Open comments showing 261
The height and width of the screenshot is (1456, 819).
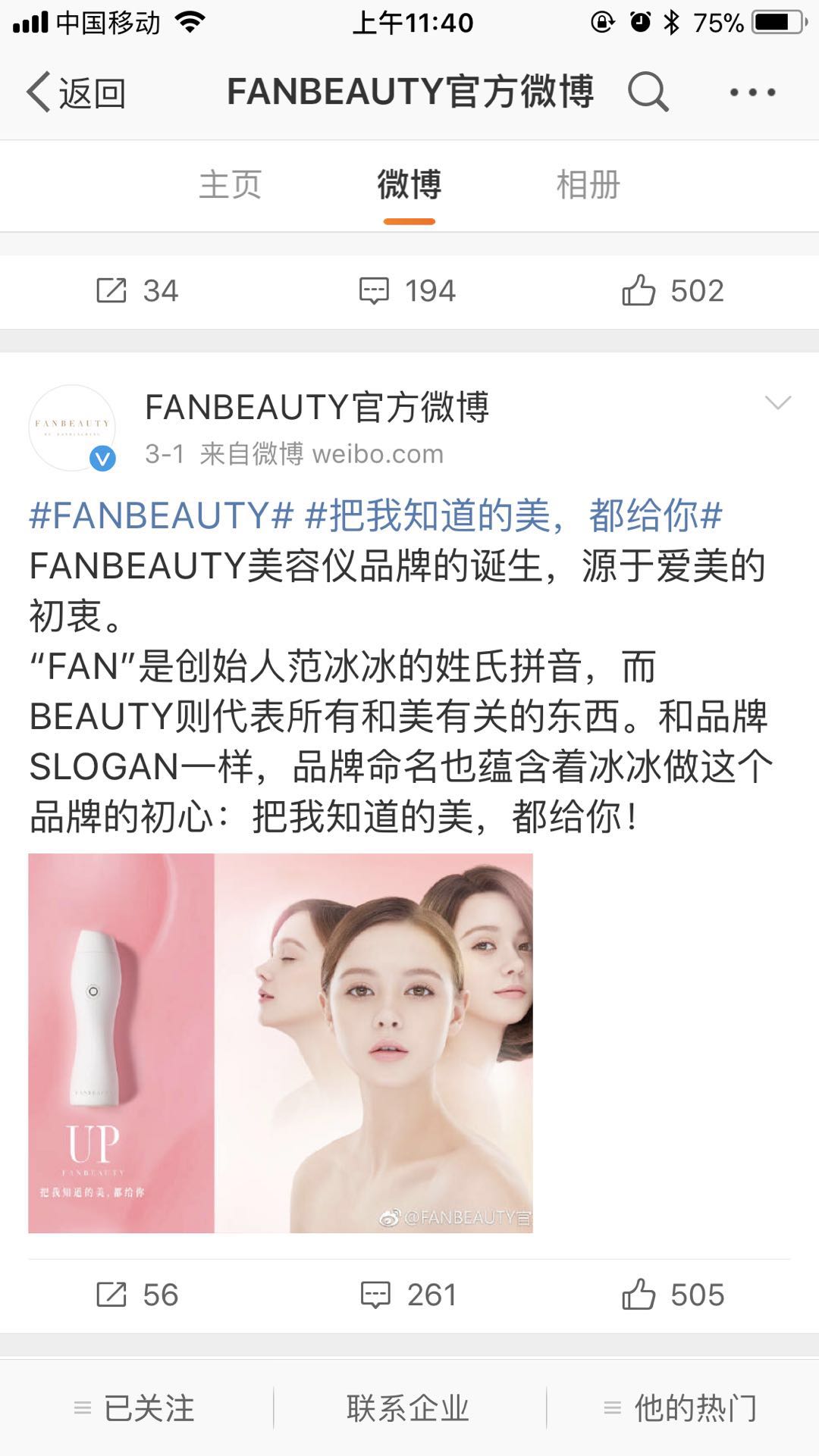click(x=407, y=1295)
